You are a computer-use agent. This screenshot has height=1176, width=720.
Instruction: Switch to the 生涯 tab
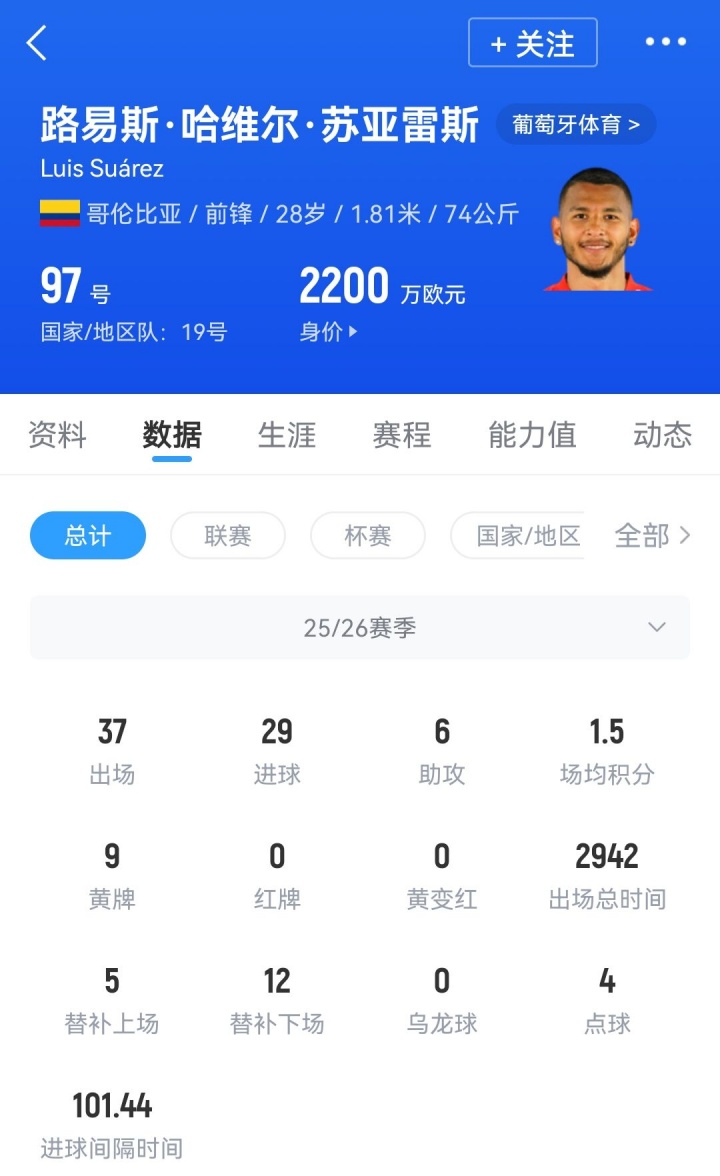coord(287,435)
